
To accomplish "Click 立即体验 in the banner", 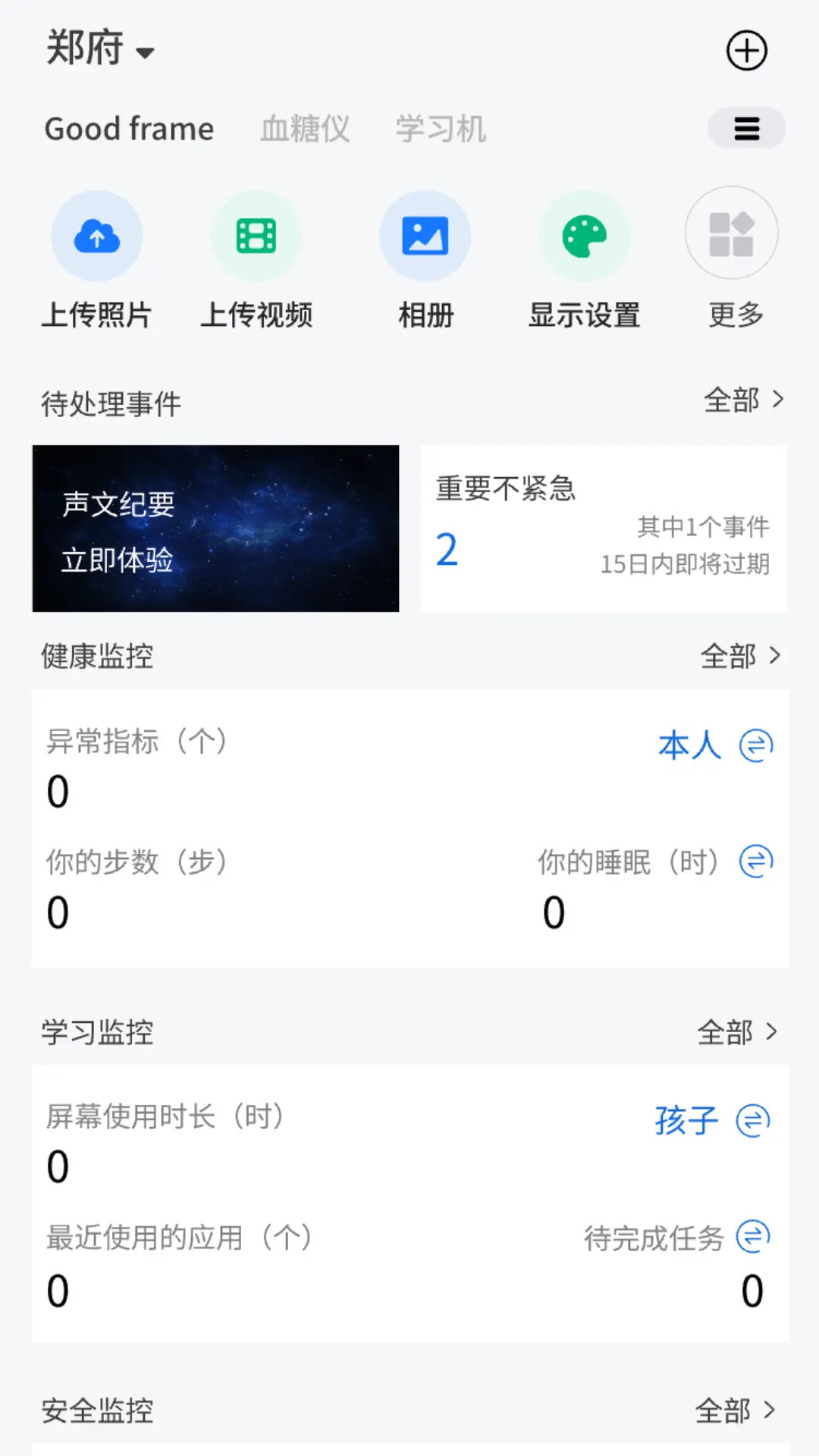I will pos(116,563).
